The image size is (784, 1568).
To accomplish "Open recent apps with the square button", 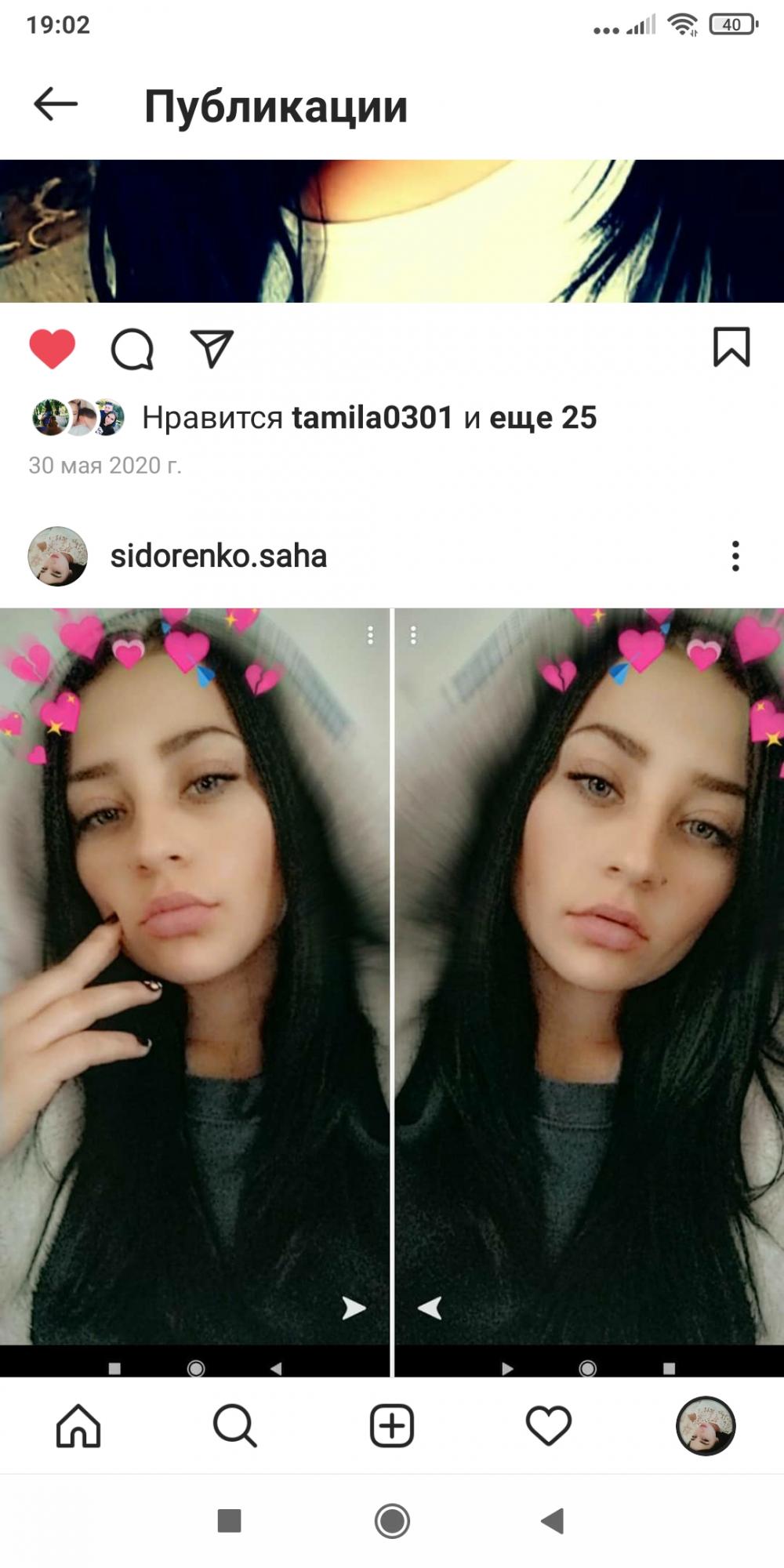I will coord(229,1521).
